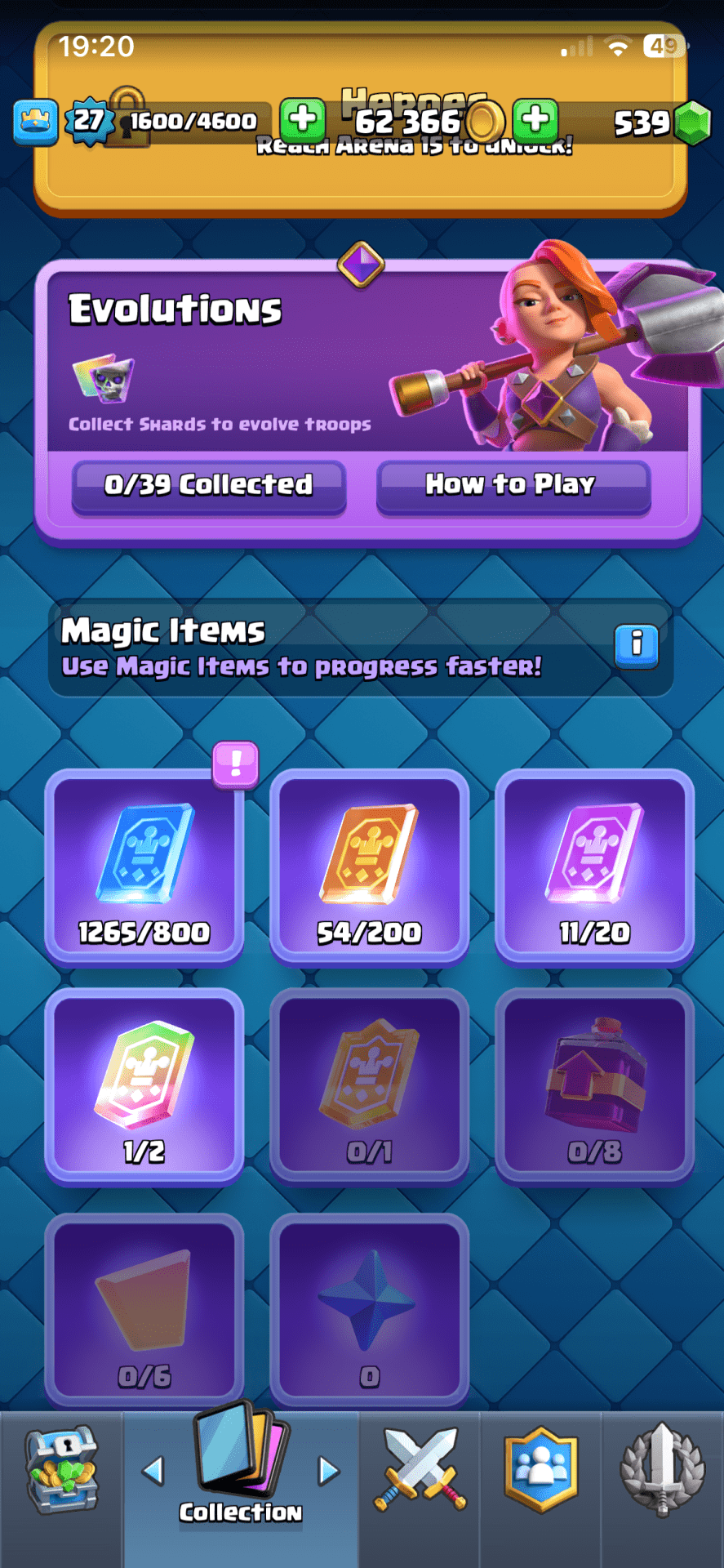Open the blue star item showing 0
Screen dimensions: 724x1568
click(370, 1309)
